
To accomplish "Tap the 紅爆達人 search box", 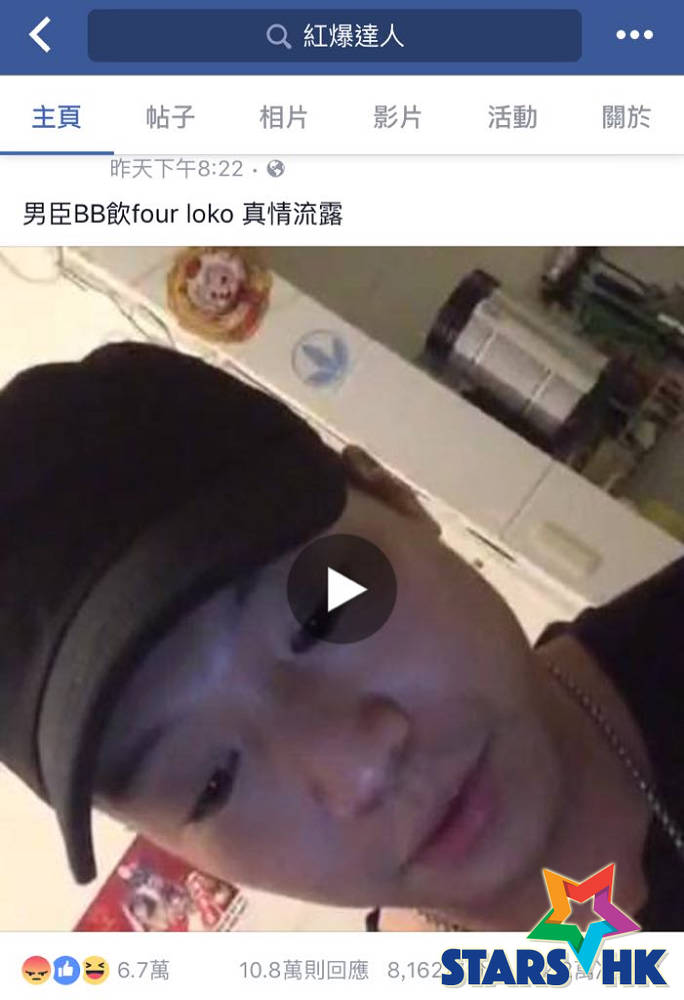I will point(334,36).
